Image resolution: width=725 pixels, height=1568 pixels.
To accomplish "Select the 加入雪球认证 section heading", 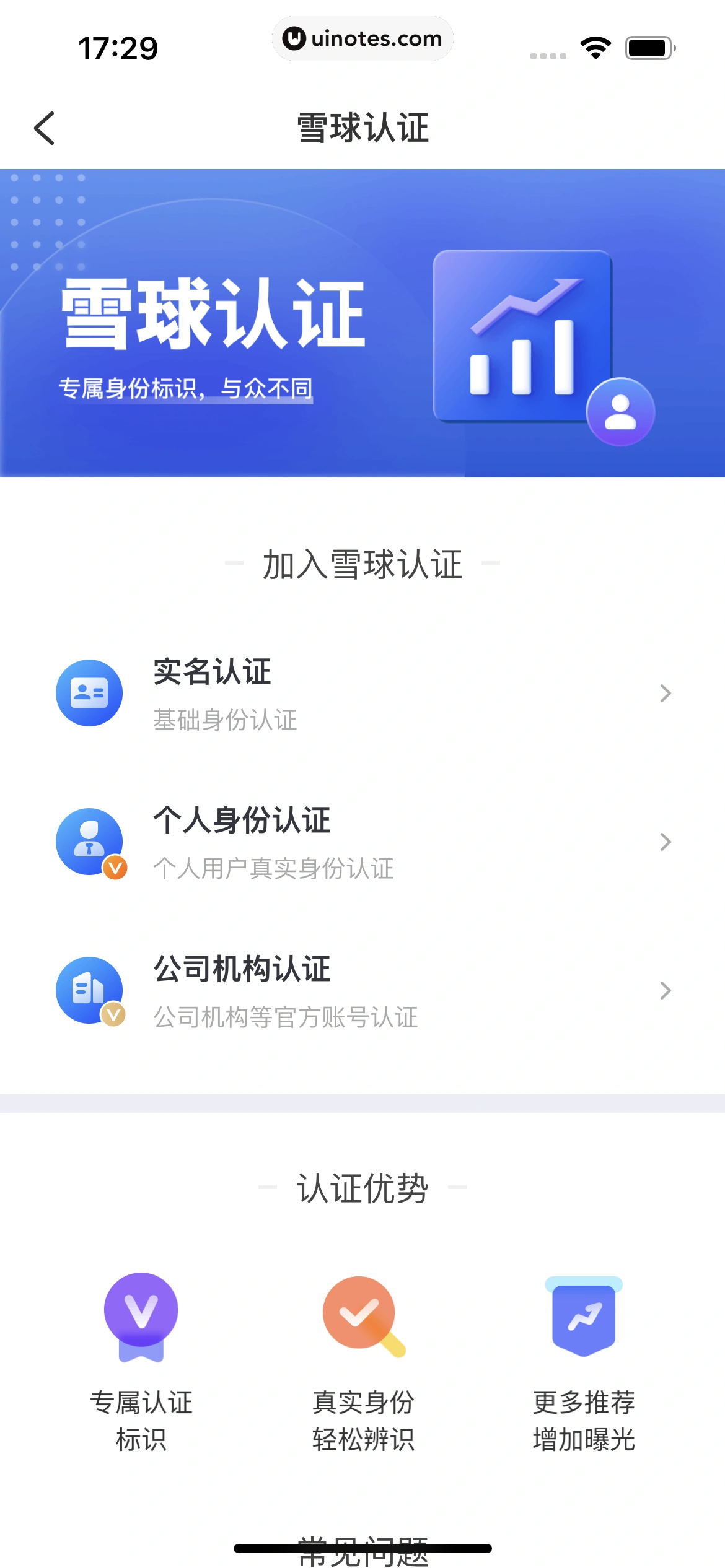I will tap(362, 564).
